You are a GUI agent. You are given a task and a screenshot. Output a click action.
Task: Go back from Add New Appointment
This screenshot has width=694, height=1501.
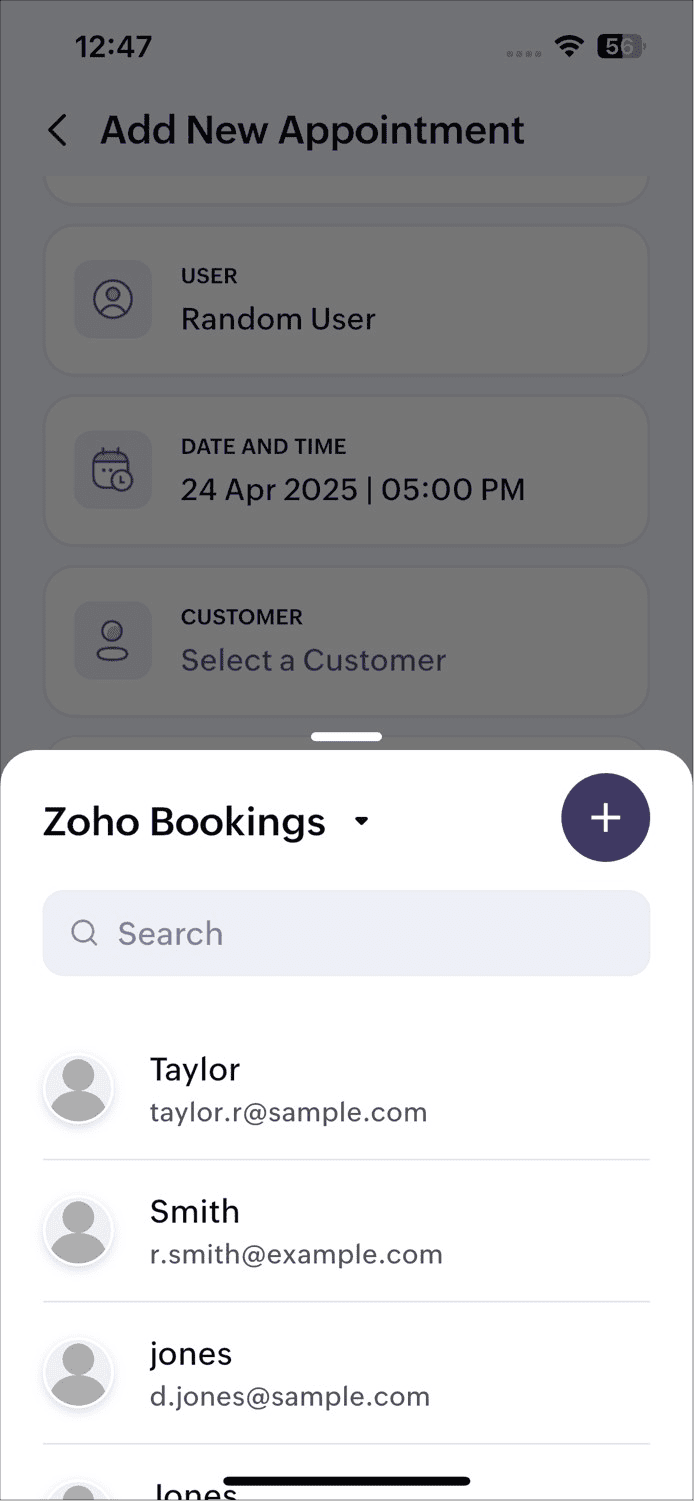[58, 131]
